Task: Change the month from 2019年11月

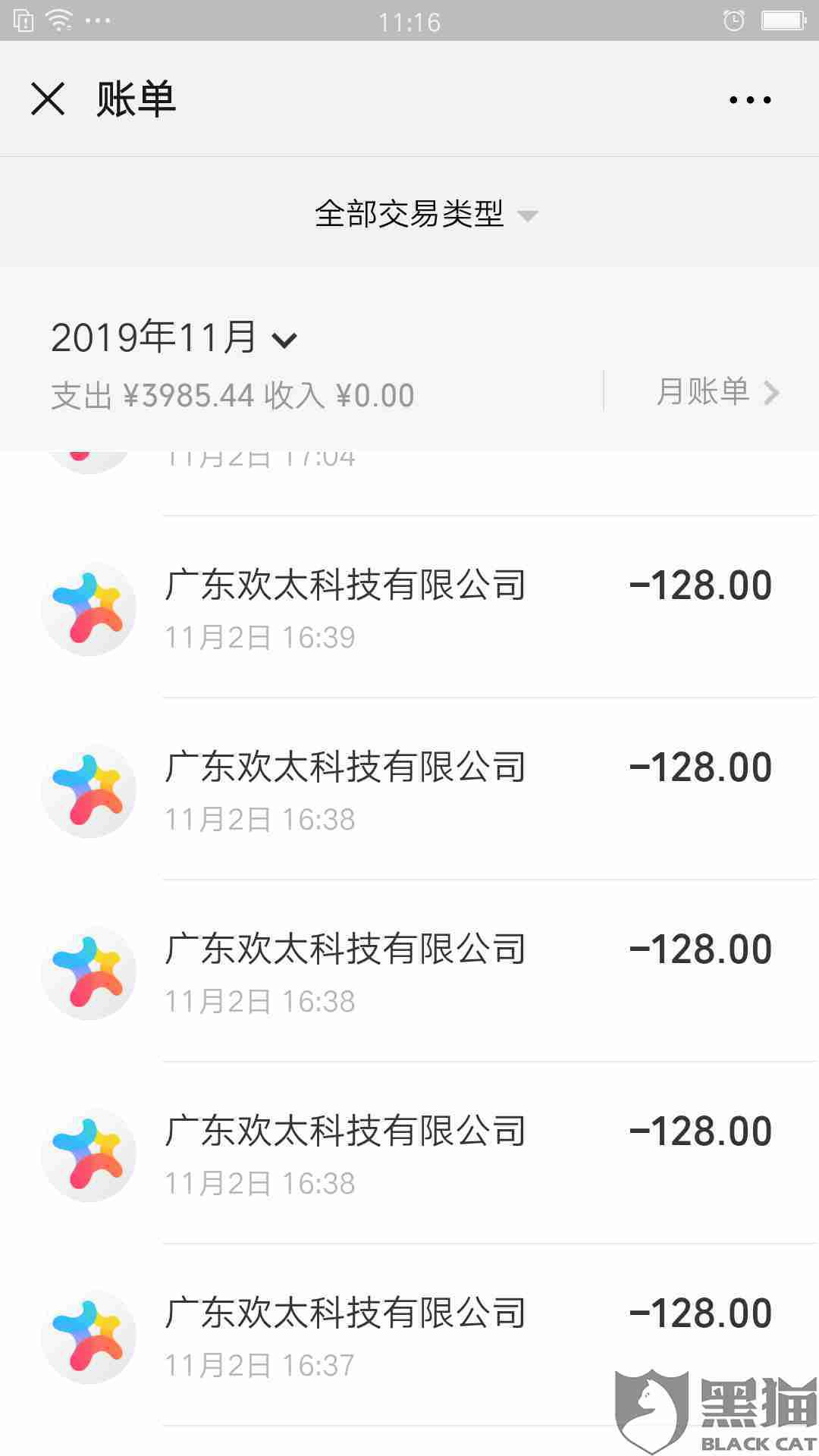Action: (174, 337)
